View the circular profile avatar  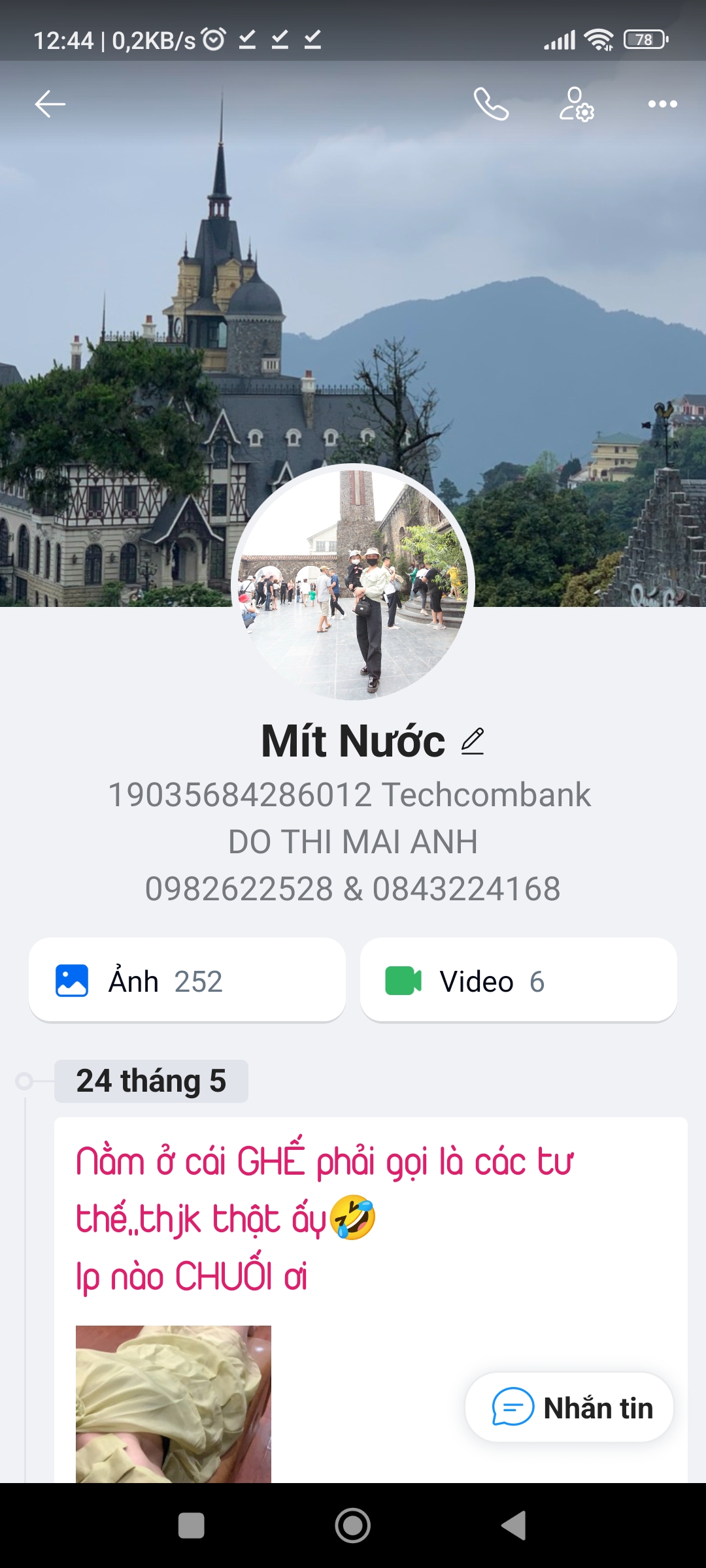pos(353,582)
